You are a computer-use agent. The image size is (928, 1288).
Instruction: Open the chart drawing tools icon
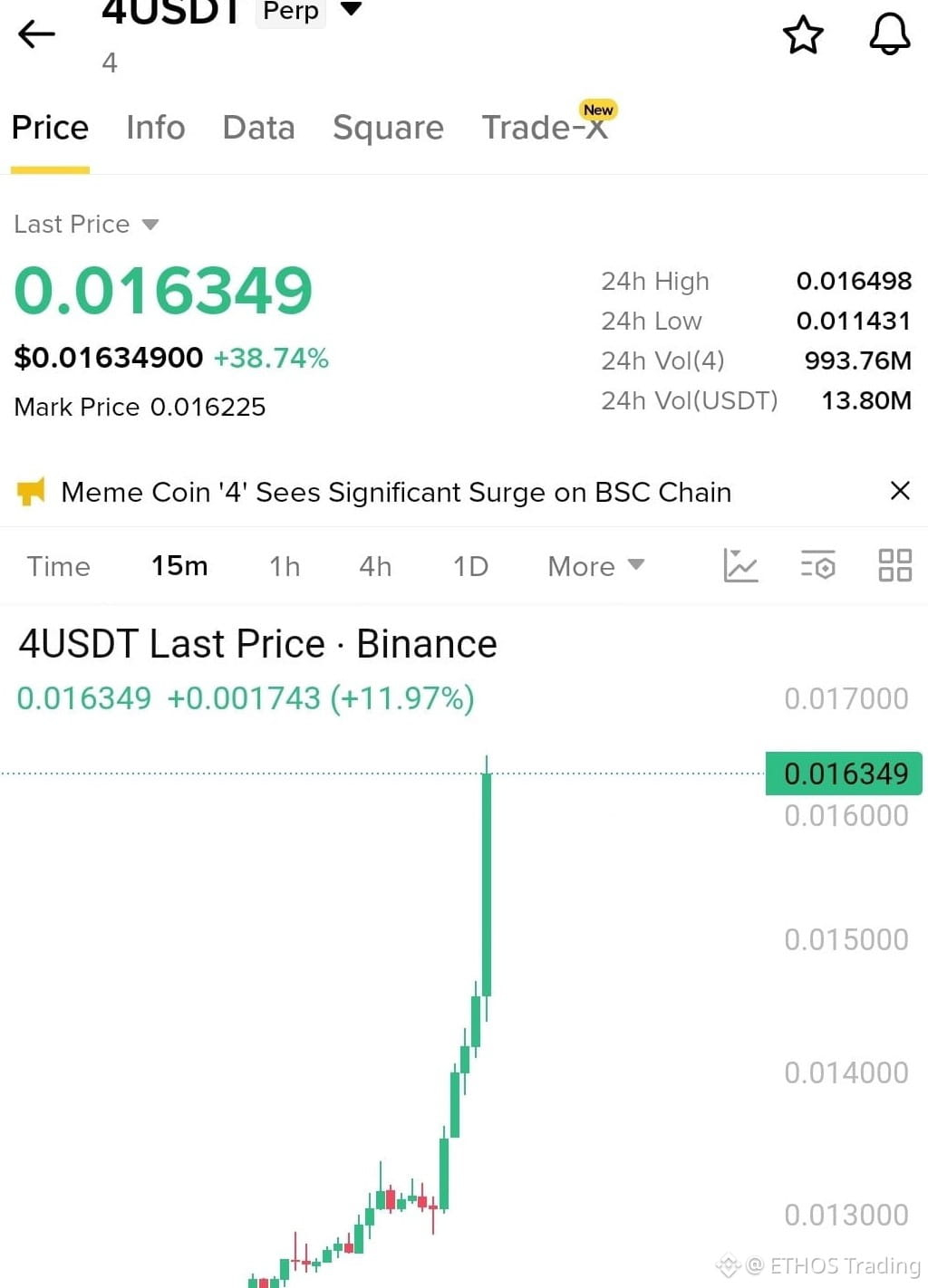click(740, 565)
